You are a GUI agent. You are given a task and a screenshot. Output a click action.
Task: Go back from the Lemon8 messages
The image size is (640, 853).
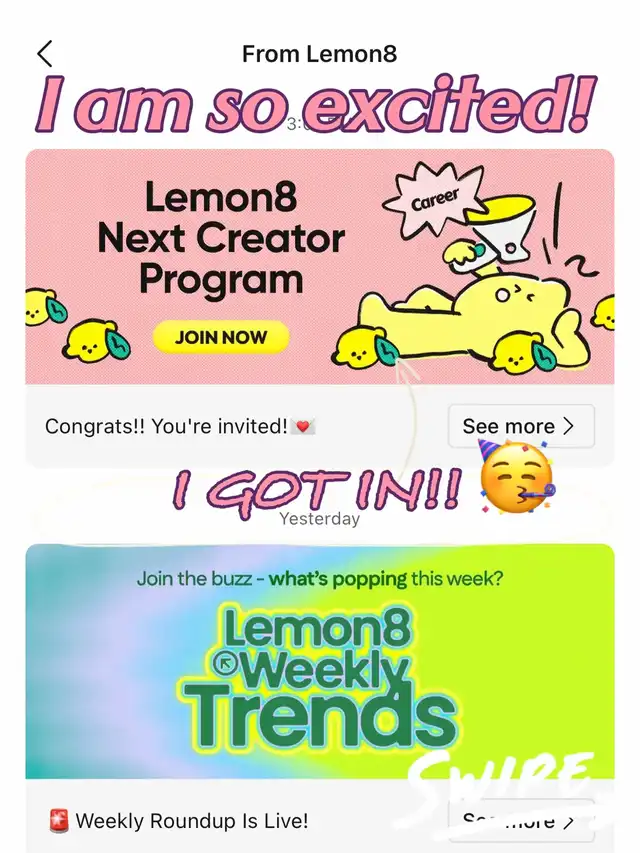pos(44,54)
